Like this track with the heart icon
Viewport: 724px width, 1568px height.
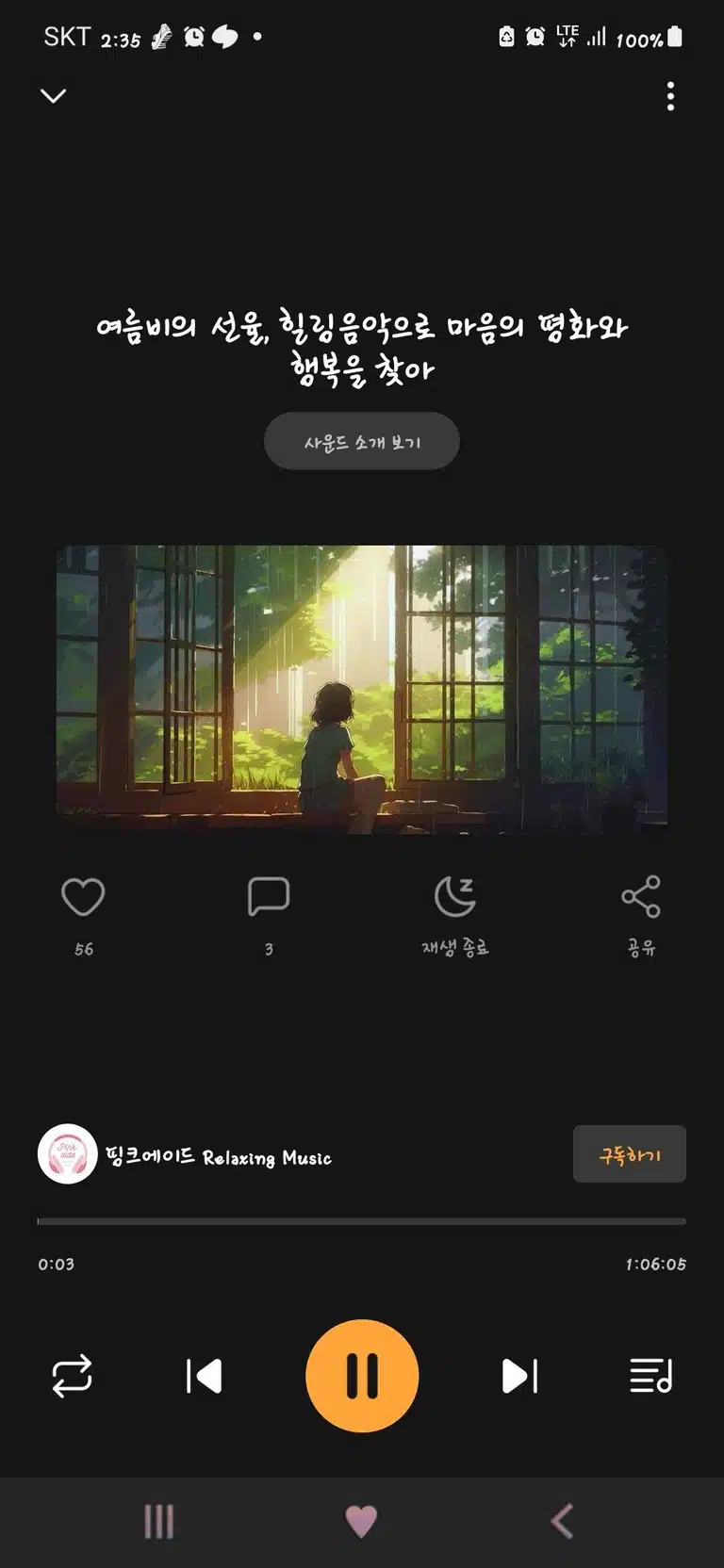(x=83, y=896)
